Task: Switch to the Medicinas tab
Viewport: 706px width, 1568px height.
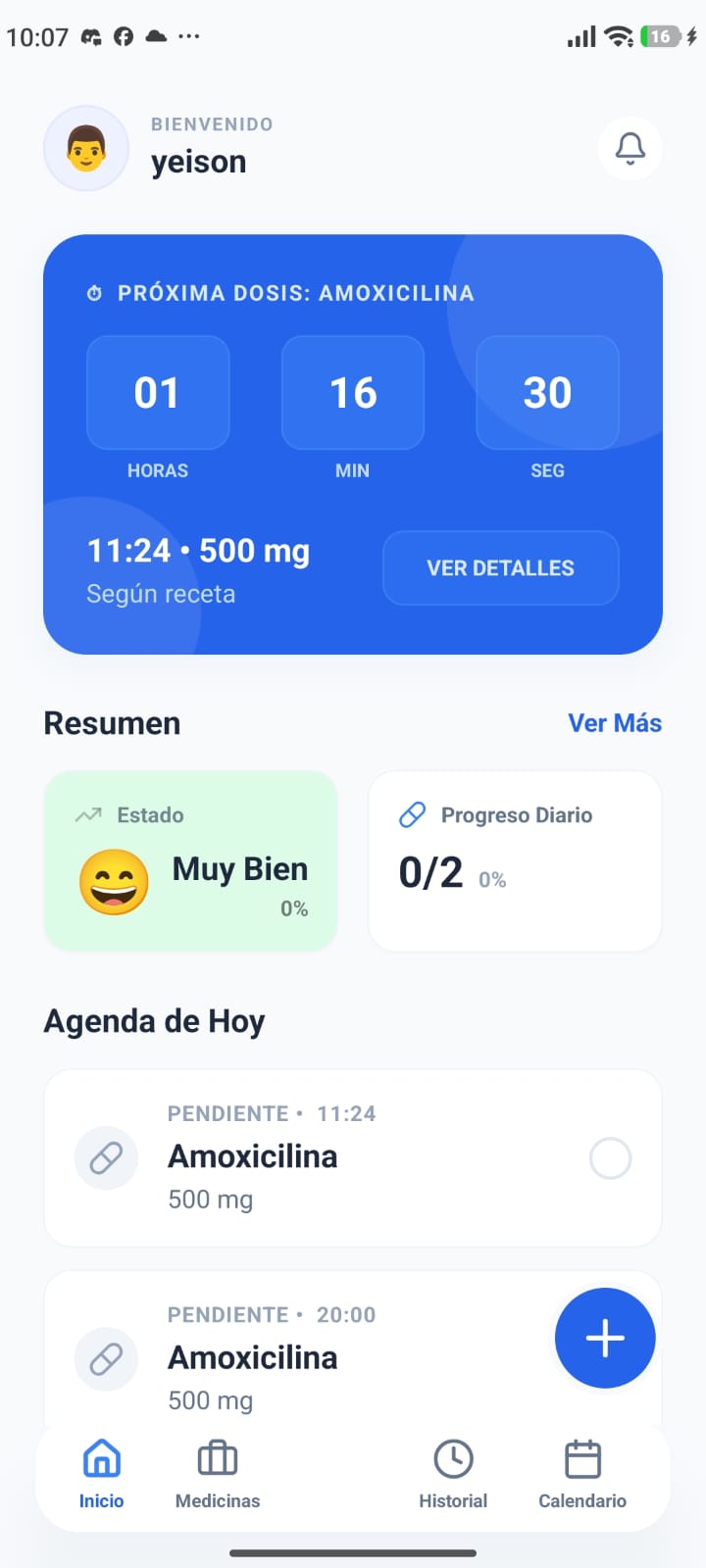Action: pos(218,1475)
